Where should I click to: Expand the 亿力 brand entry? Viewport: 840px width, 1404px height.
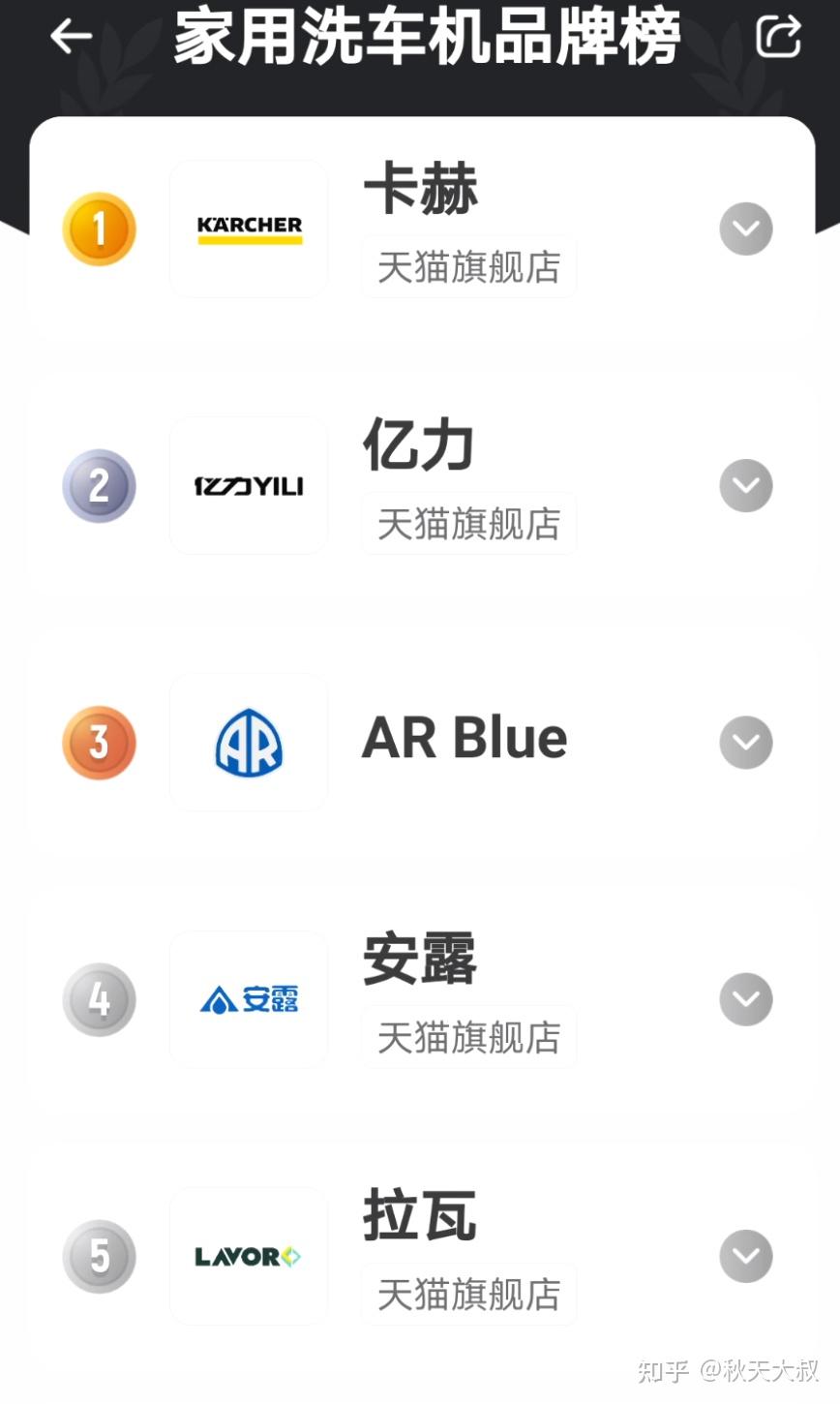745,486
